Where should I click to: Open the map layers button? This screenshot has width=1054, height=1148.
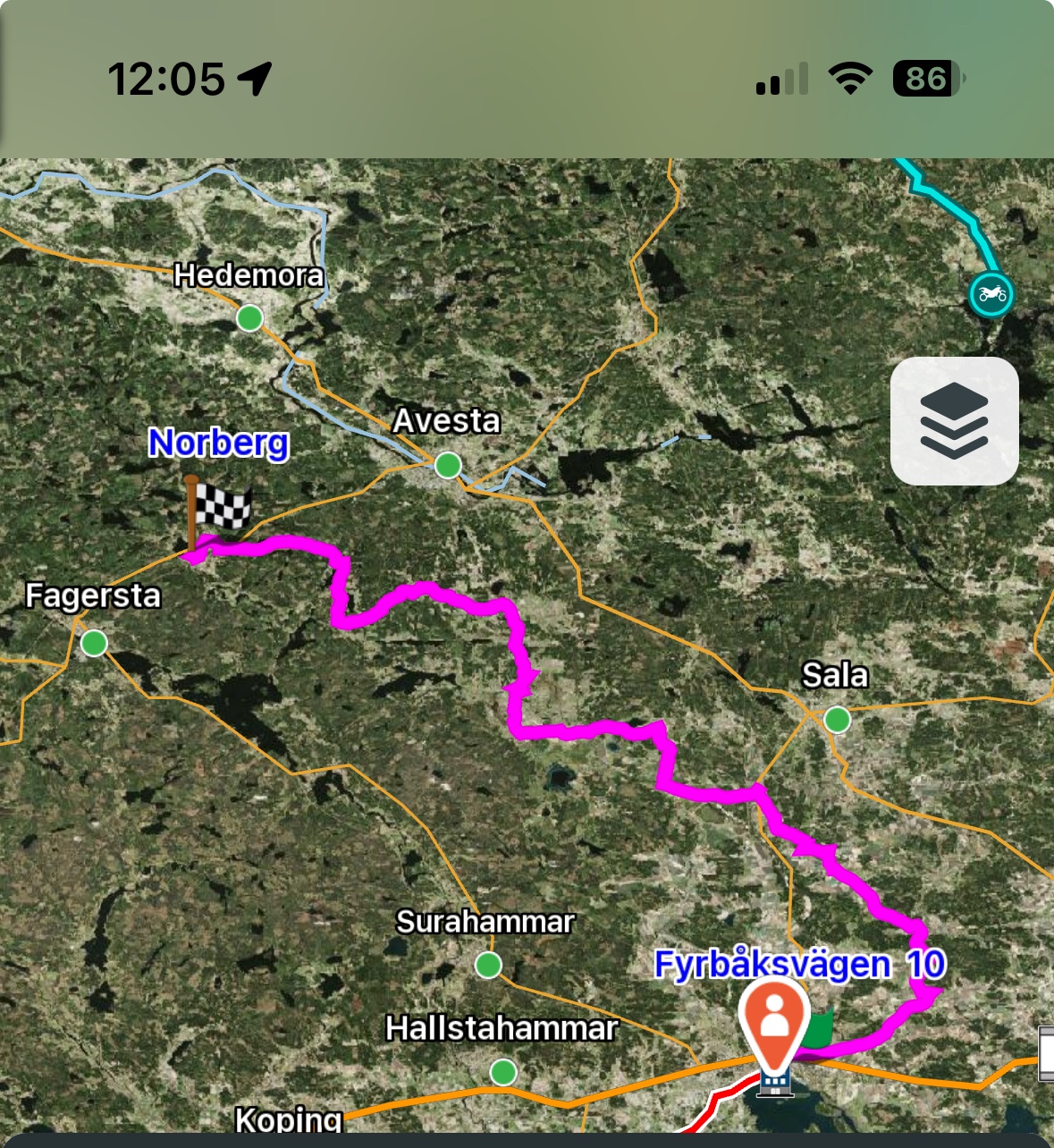(x=954, y=421)
